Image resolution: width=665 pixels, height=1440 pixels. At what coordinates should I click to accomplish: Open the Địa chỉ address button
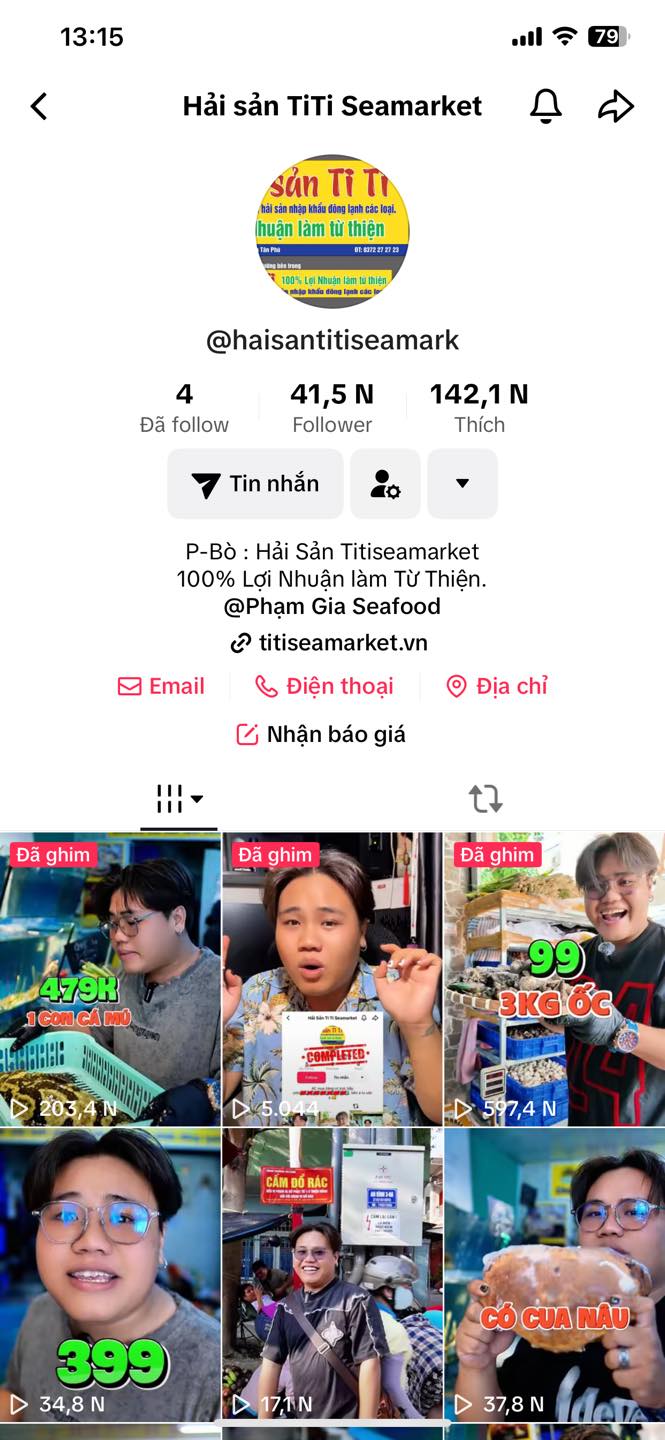[x=497, y=686]
